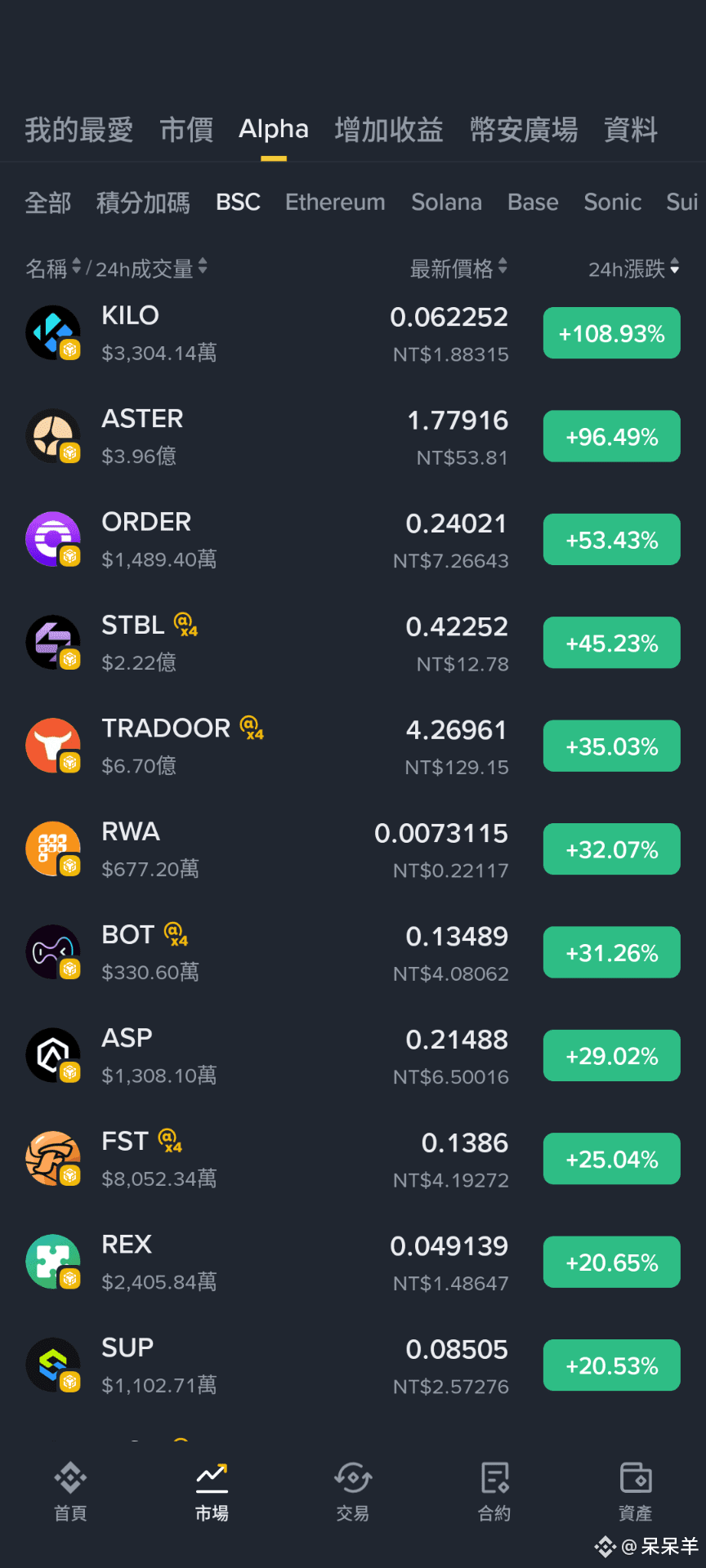Open the KILO token row
706x1568 pixels.
click(x=353, y=333)
